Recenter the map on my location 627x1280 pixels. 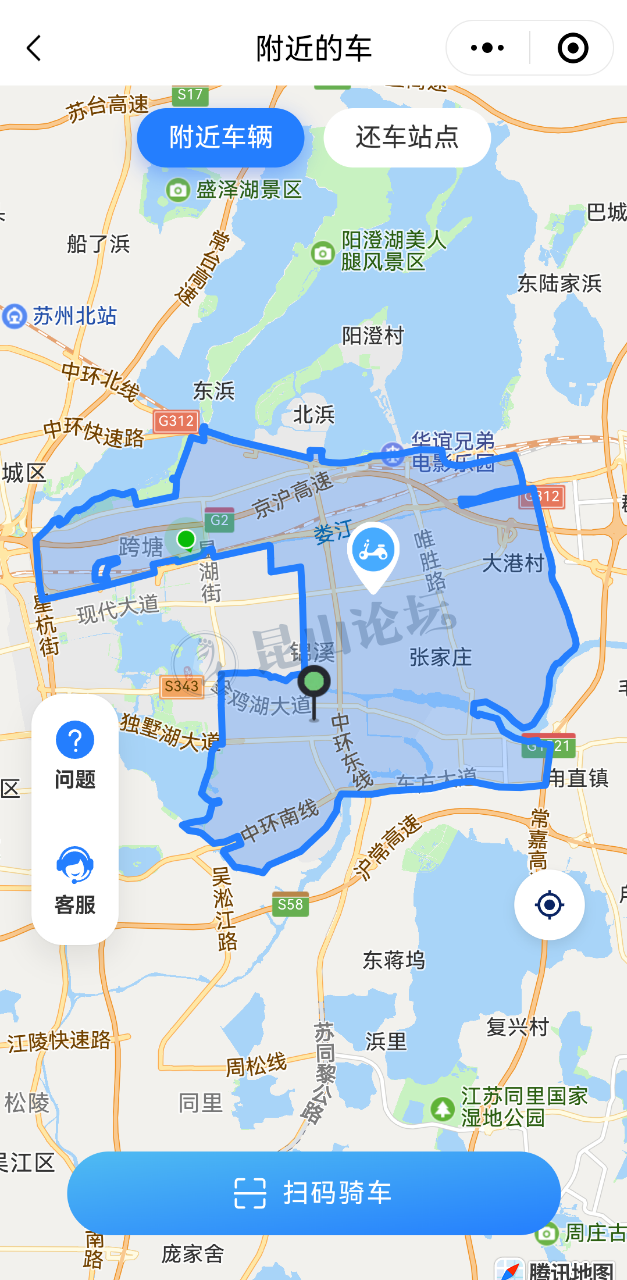coord(549,905)
